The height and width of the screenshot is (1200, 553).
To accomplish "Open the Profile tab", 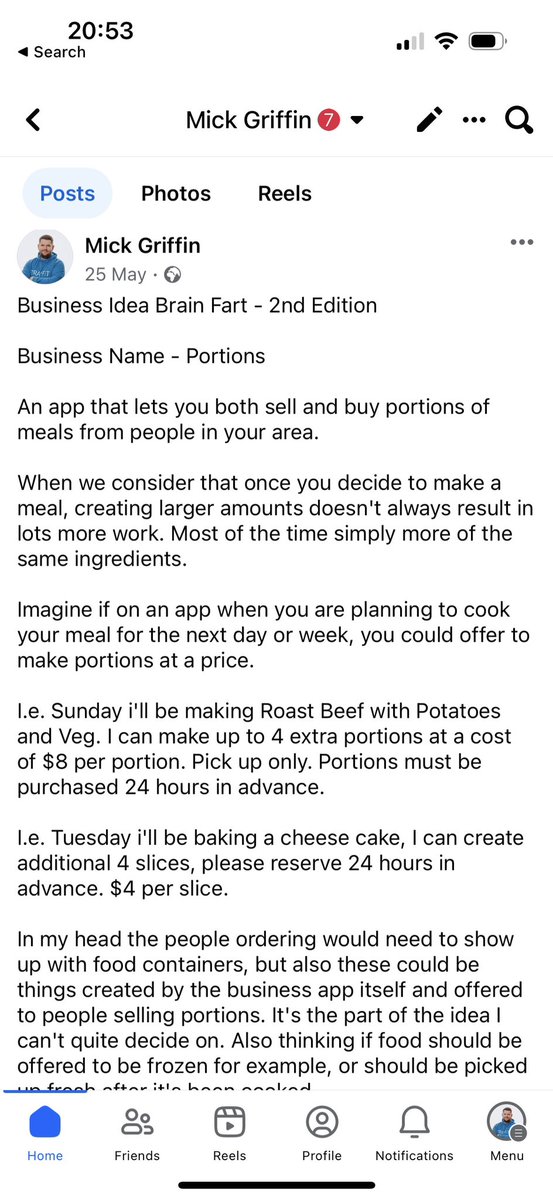I will pos(322,1134).
